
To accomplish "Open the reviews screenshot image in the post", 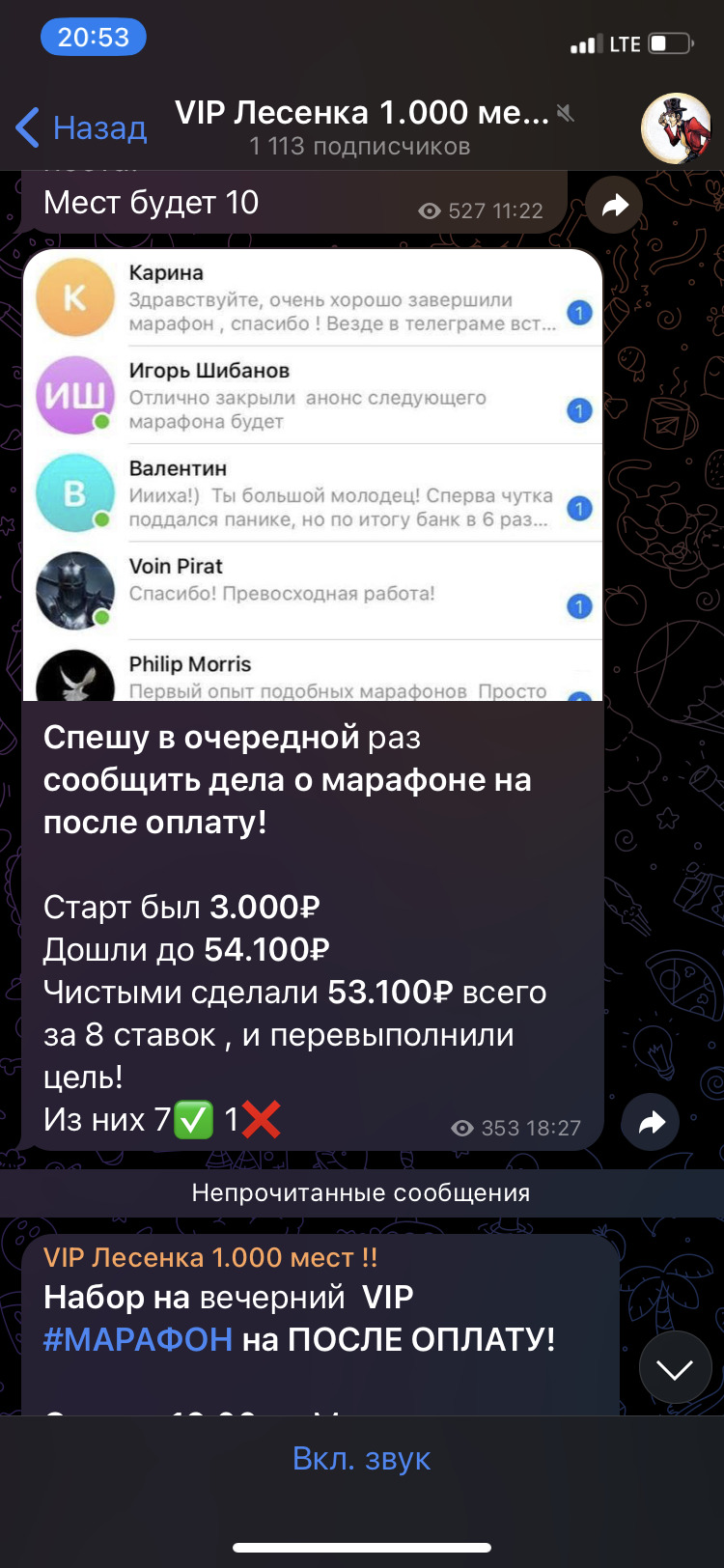I will (313, 475).
